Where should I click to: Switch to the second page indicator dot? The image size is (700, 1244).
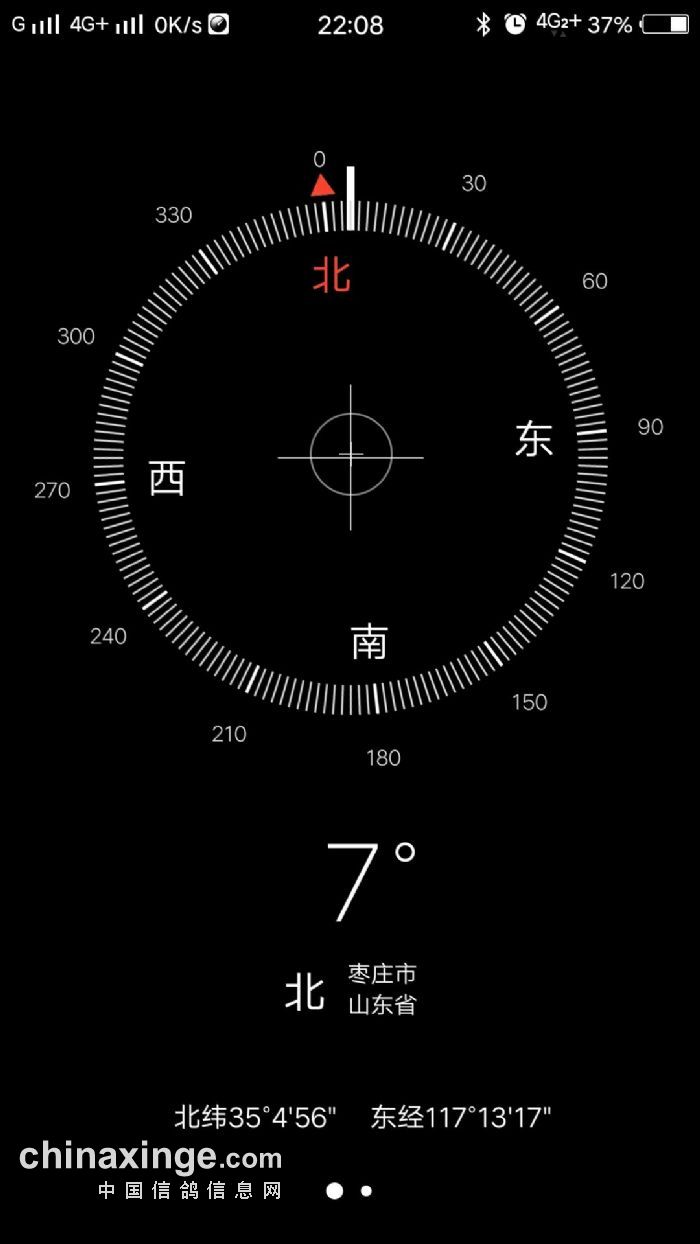[366, 1191]
